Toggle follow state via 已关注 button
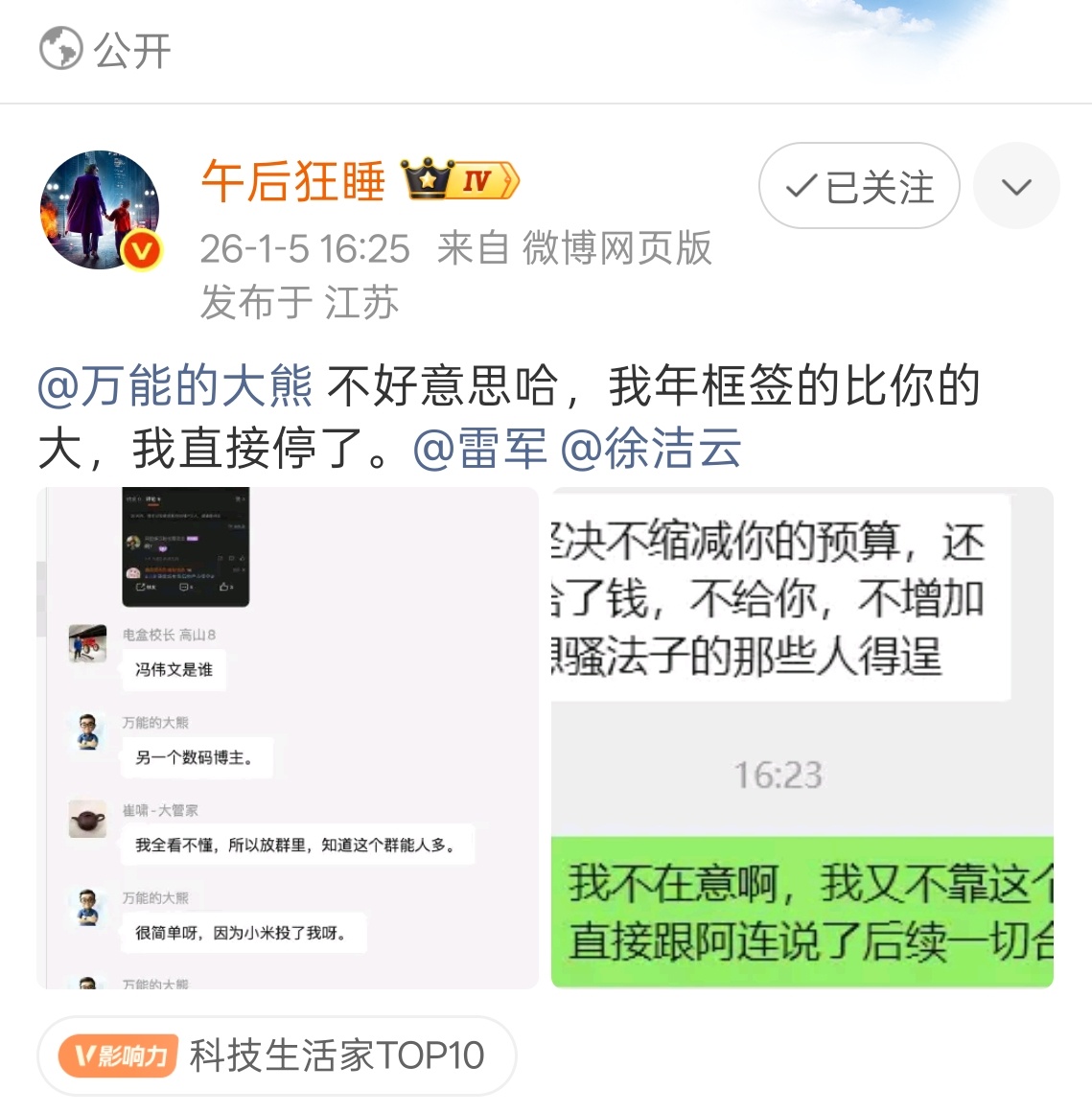This screenshot has height=1113, width=1092. [859, 187]
